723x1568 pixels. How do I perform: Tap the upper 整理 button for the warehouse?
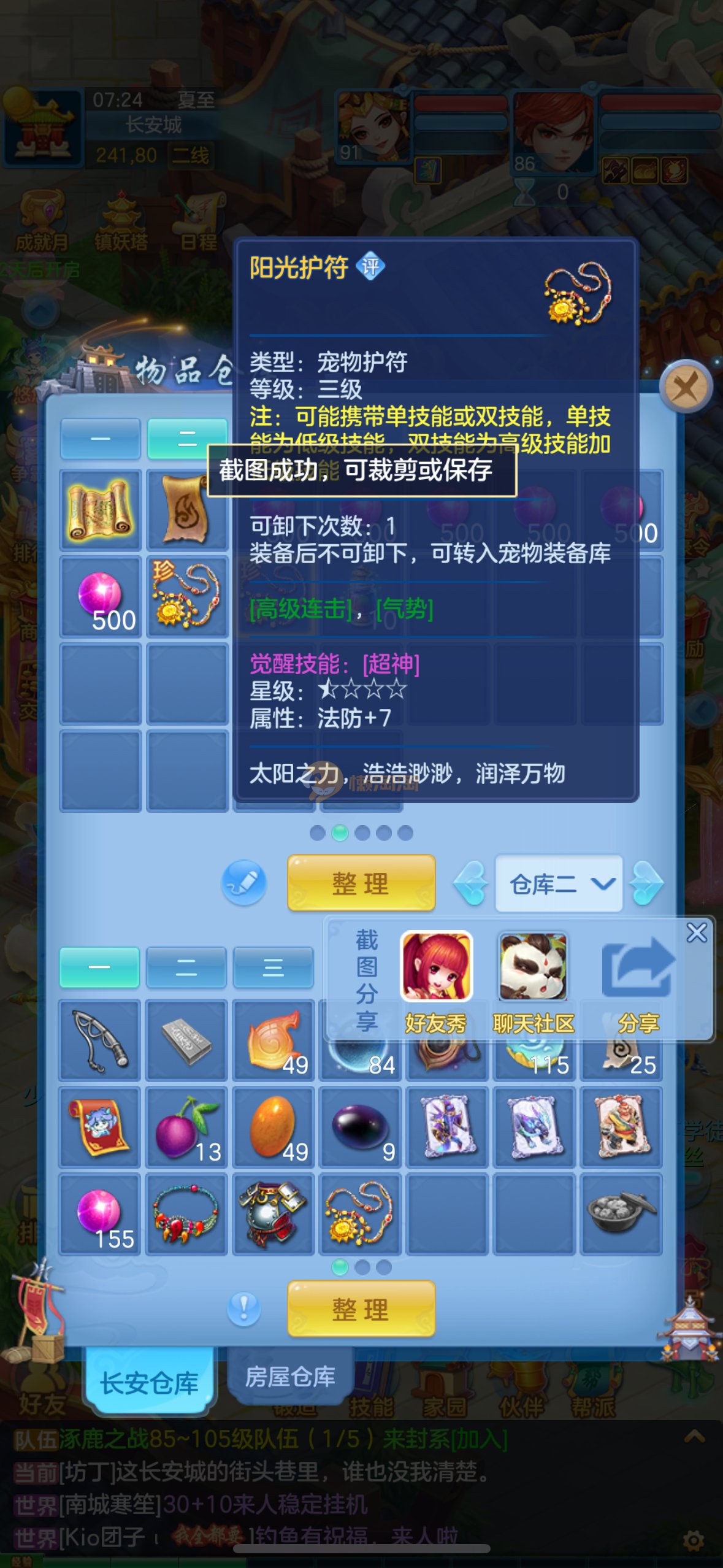[x=361, y=884]
